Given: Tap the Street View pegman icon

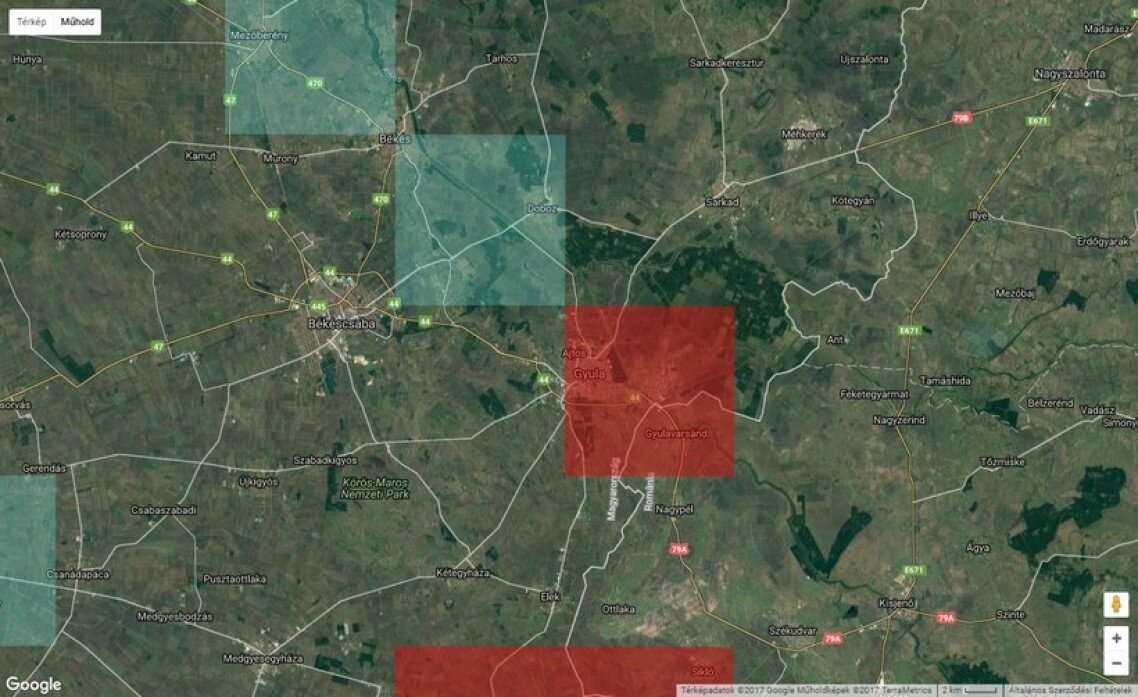Looking at the screenshot, I should [1116, 604].
